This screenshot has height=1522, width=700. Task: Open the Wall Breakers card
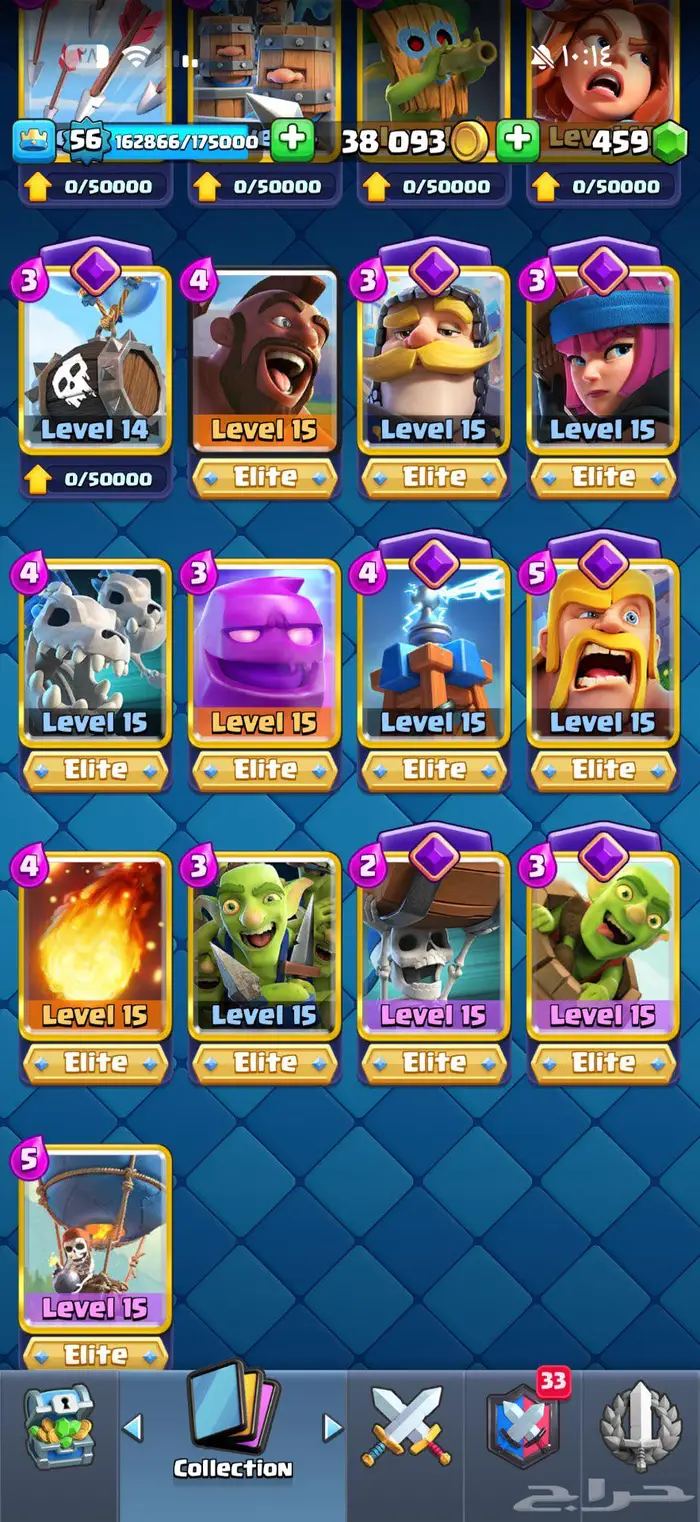click(434, 947)
